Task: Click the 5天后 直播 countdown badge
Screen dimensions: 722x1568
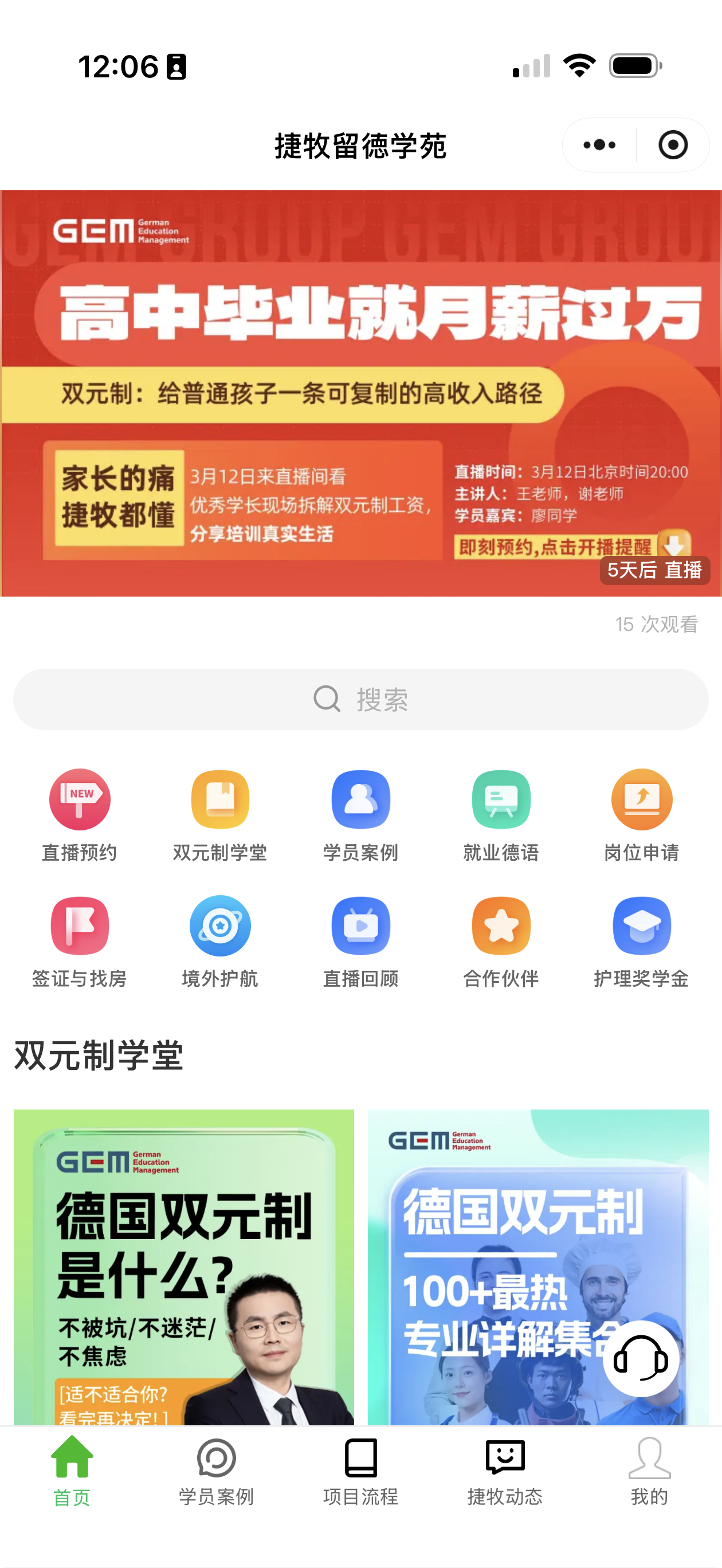Action: click(654, 571)
